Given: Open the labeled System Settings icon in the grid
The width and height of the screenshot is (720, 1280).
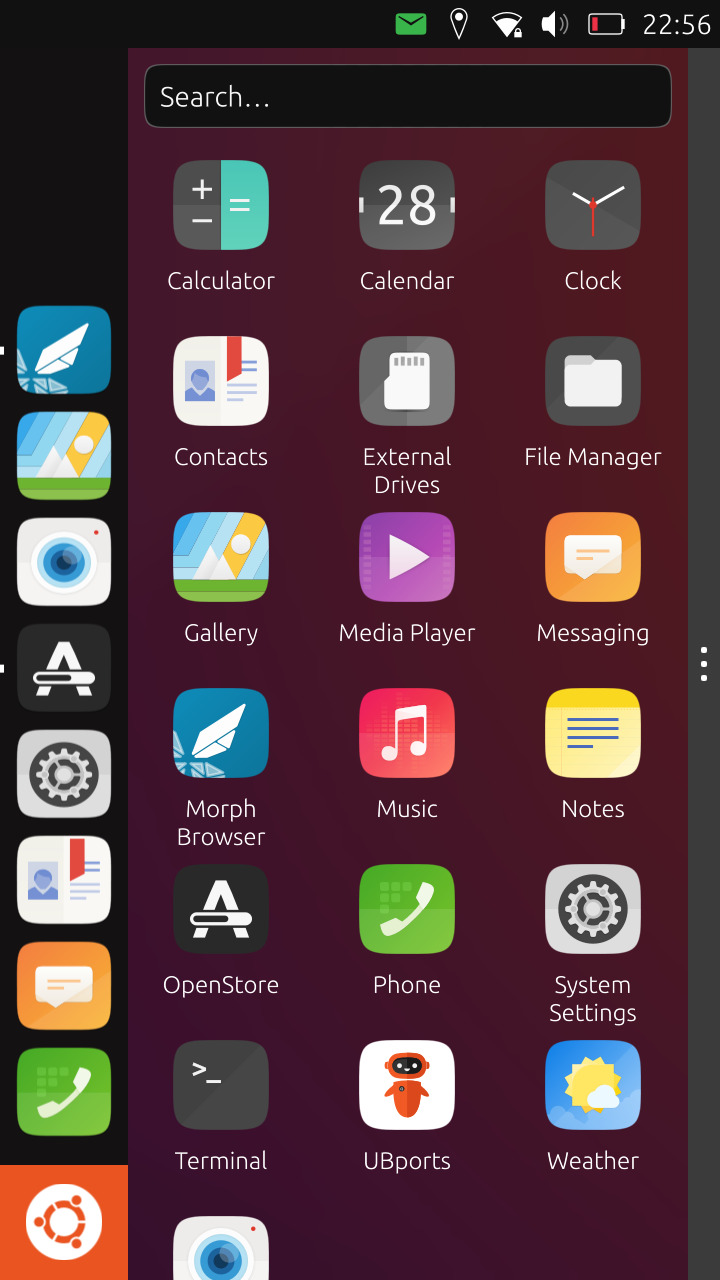Looking at the screenshot, I should (x=593, y=910).
